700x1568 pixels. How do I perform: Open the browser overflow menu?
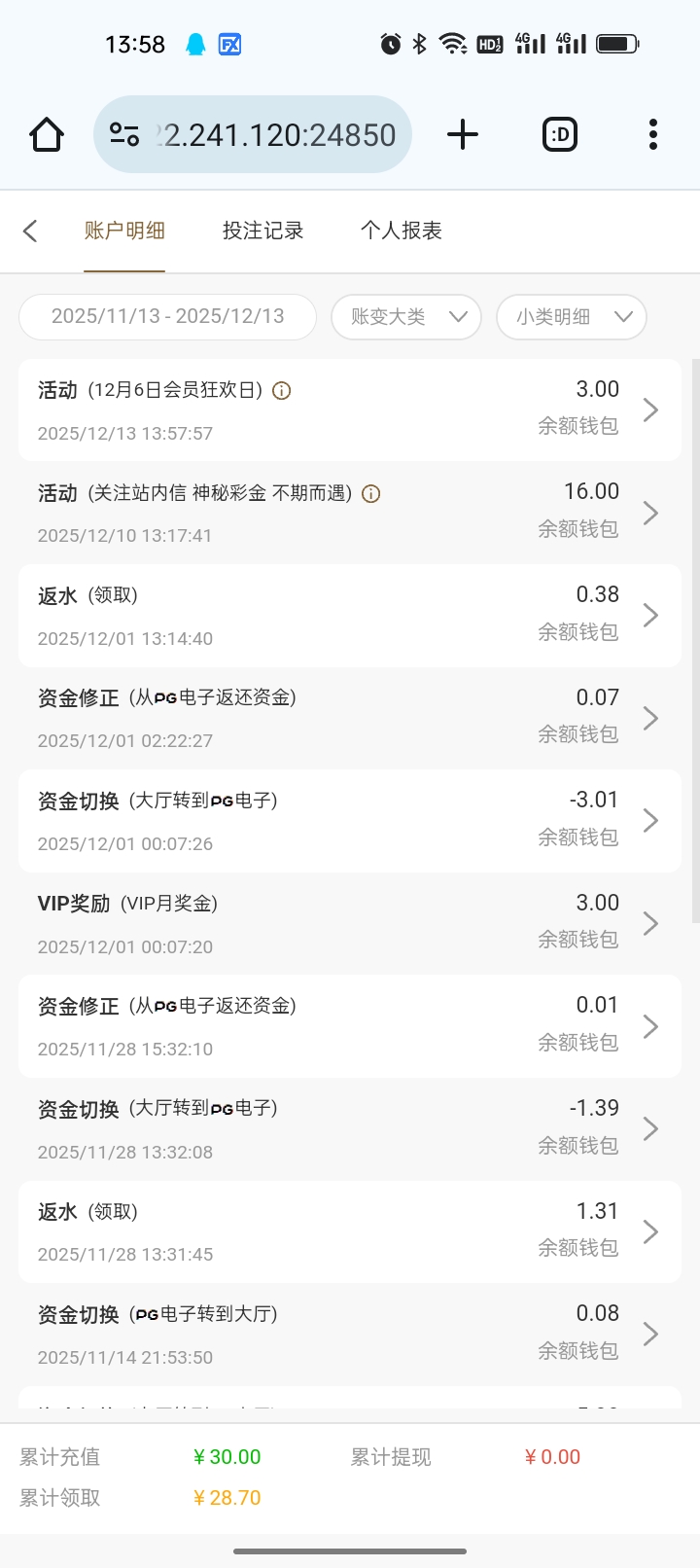[652, 134]
